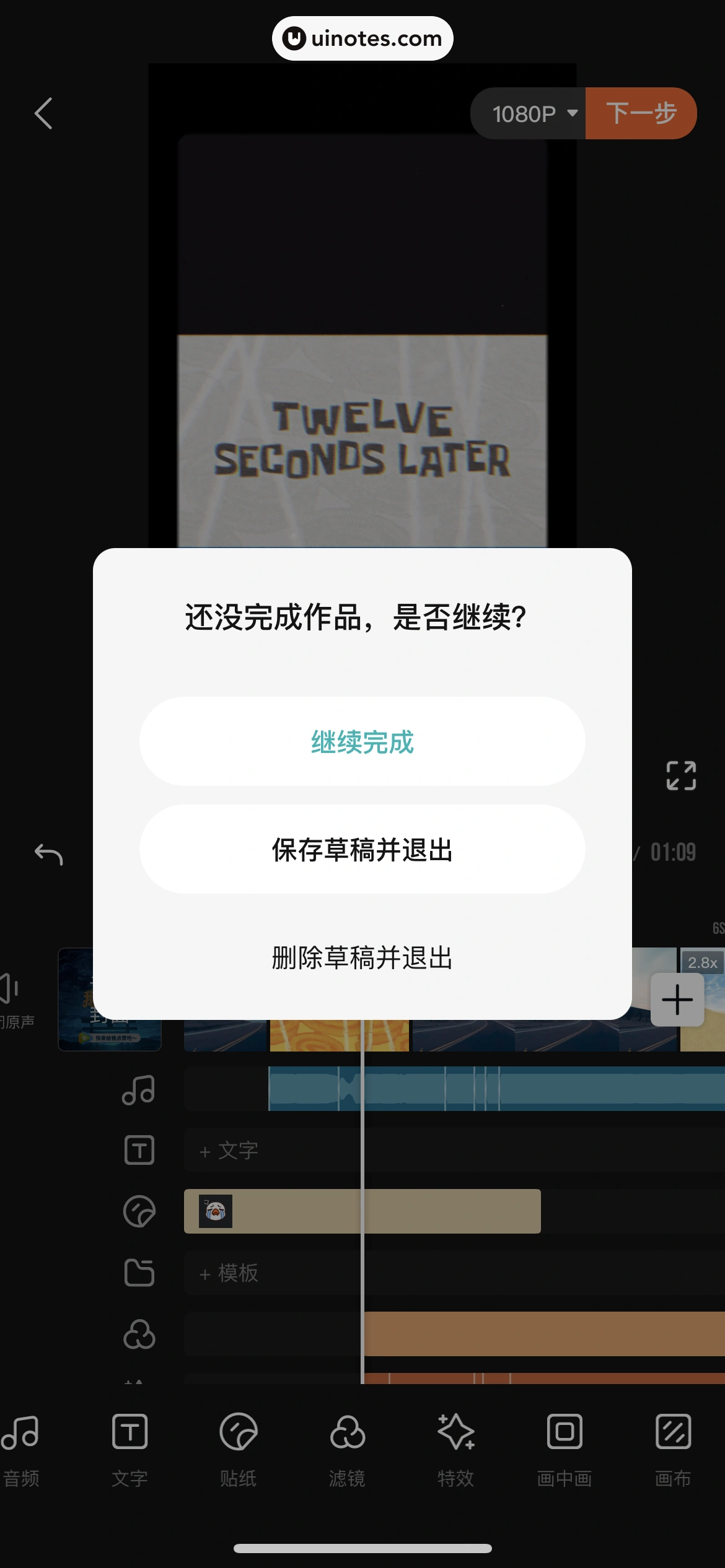Add a template via + 模板 track

click(x=228, y=1273)
